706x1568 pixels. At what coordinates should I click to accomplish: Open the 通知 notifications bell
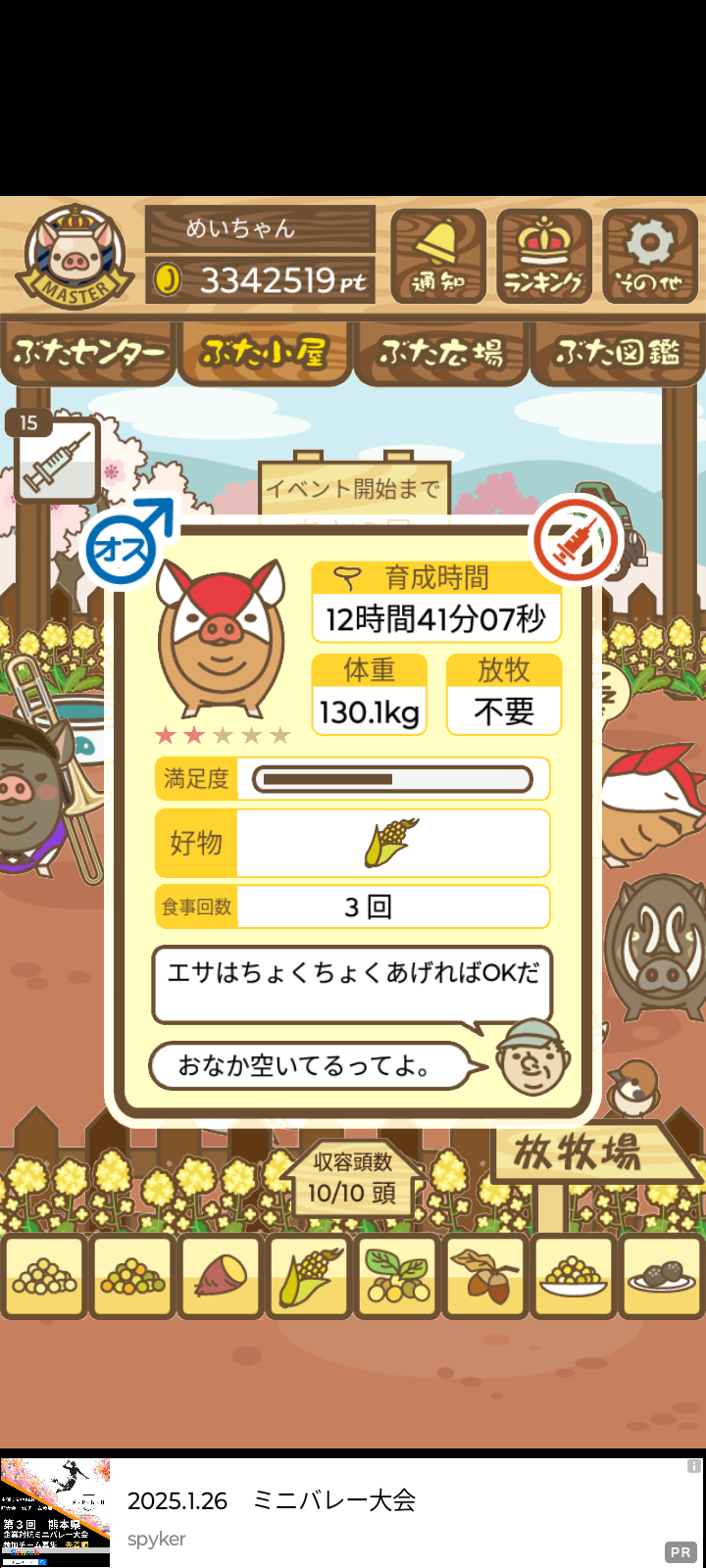pyautogui.click(x=438, y=256)
